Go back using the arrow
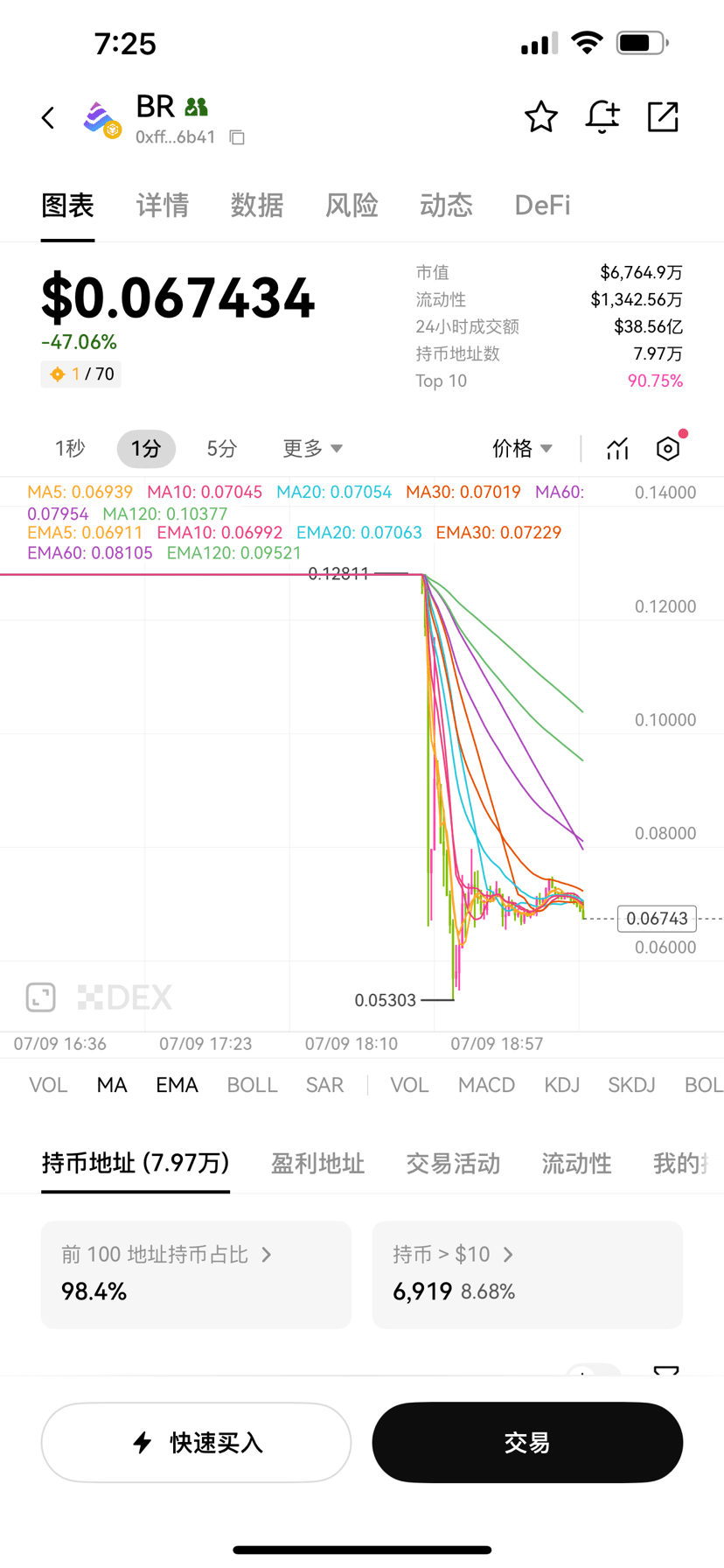 click(48, 118)
